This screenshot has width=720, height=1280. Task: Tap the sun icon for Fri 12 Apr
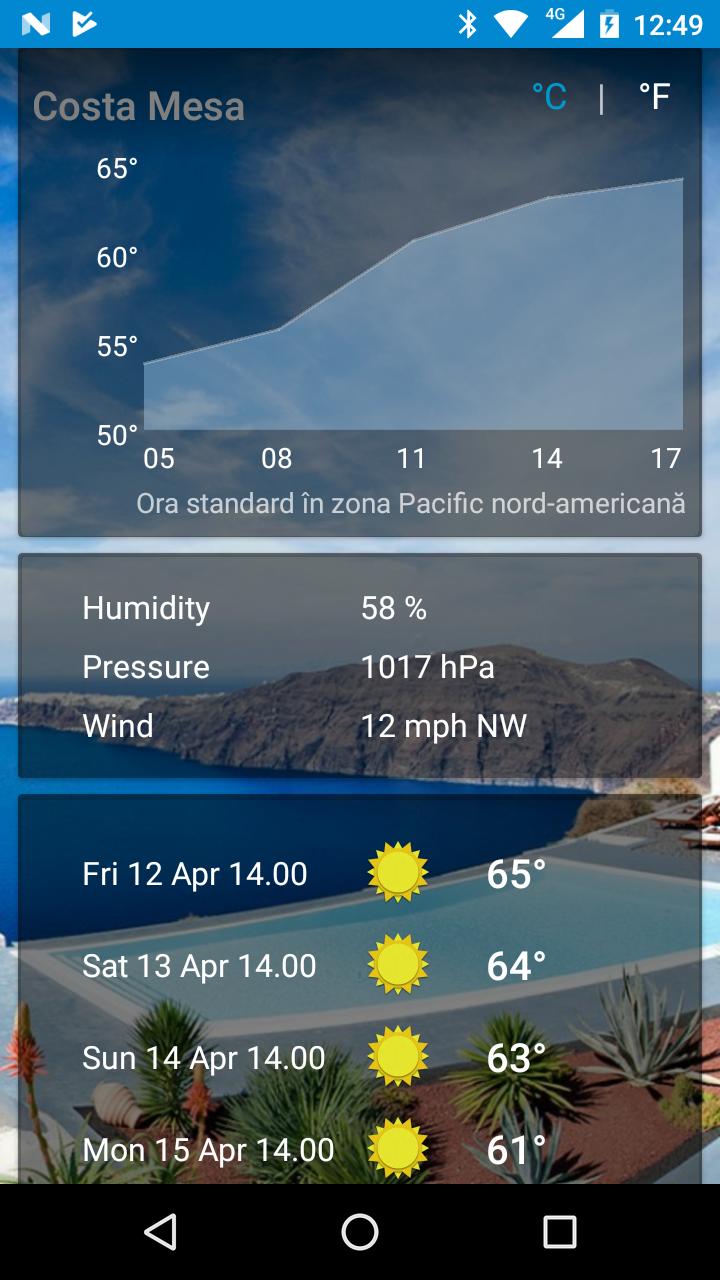click(x=397, y=872)
